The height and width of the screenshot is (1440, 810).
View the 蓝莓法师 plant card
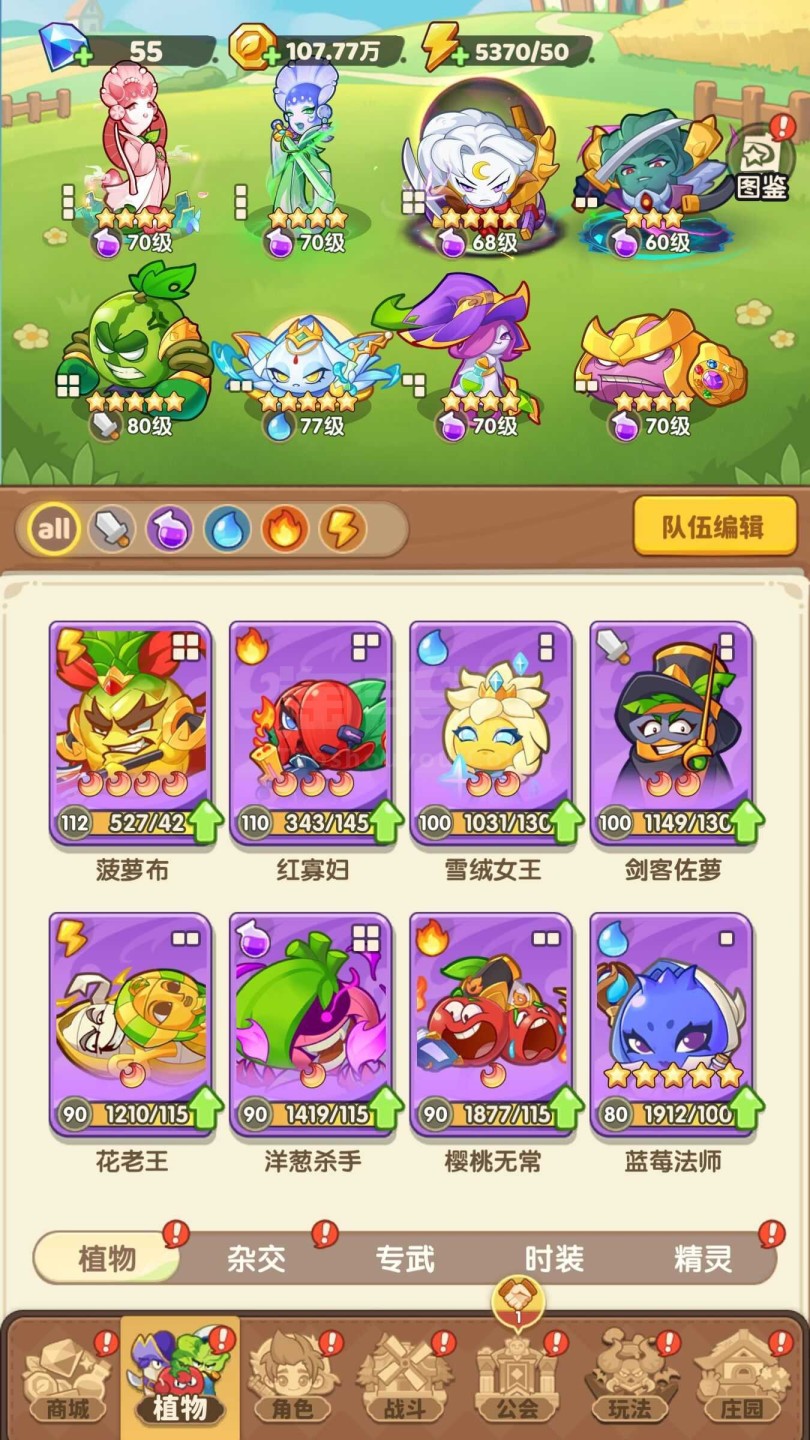(x=671, y=1025)
